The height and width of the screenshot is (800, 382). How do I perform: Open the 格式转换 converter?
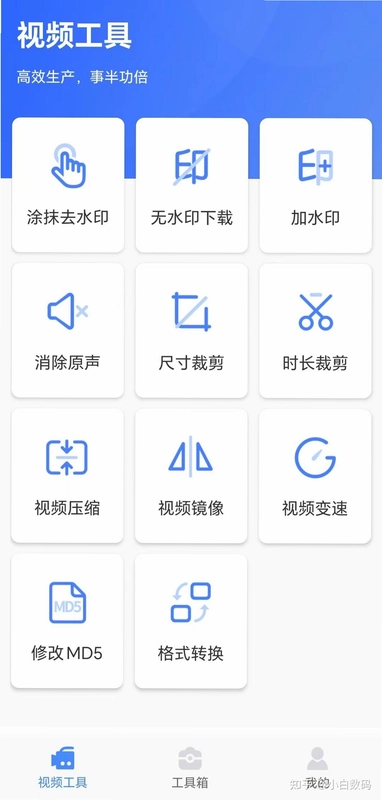pyautogui.click(x=191, y=621)
